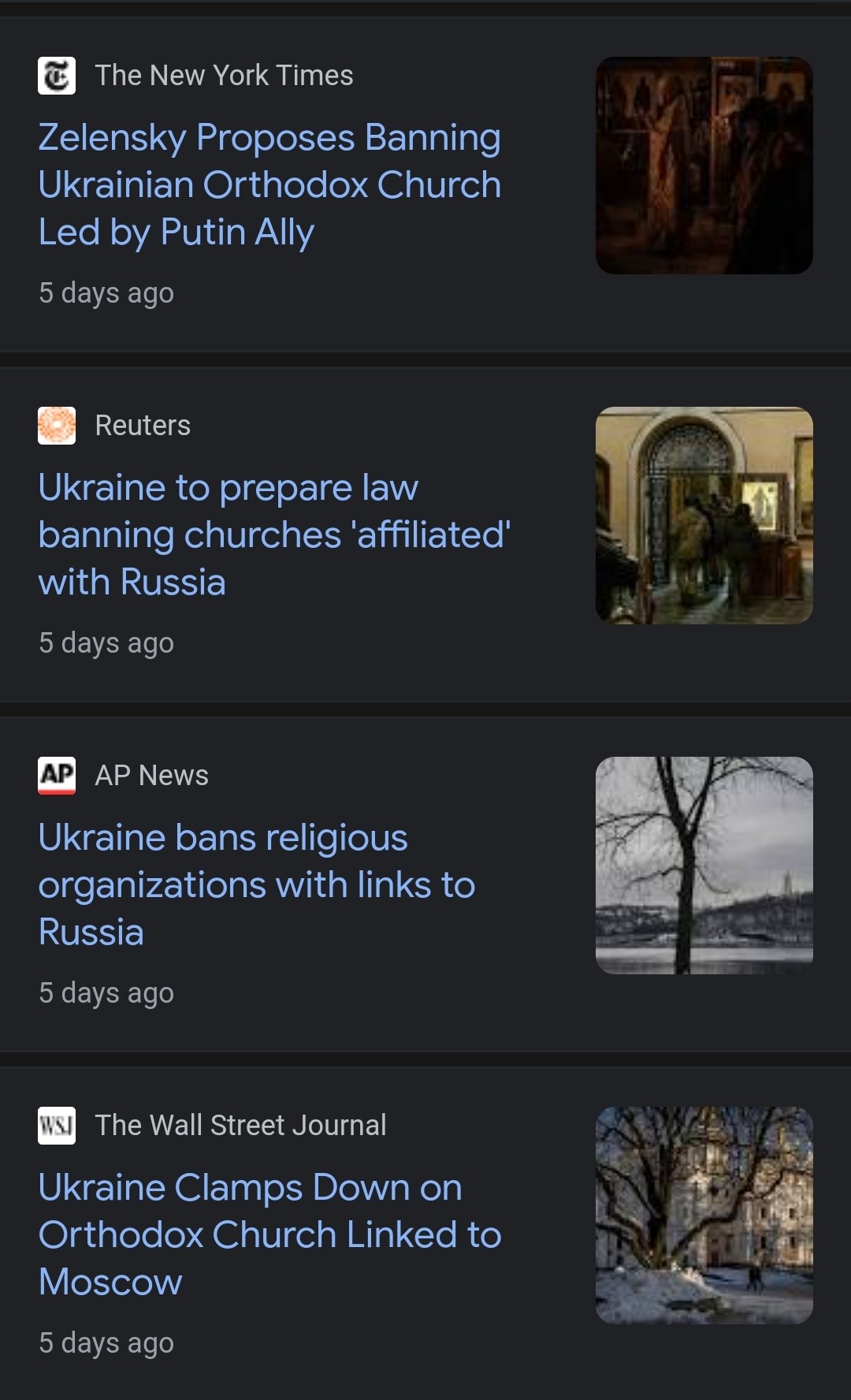The image size is (851, 1400).
Task: Open Reuters article about law banning churches
Action: 274,534
